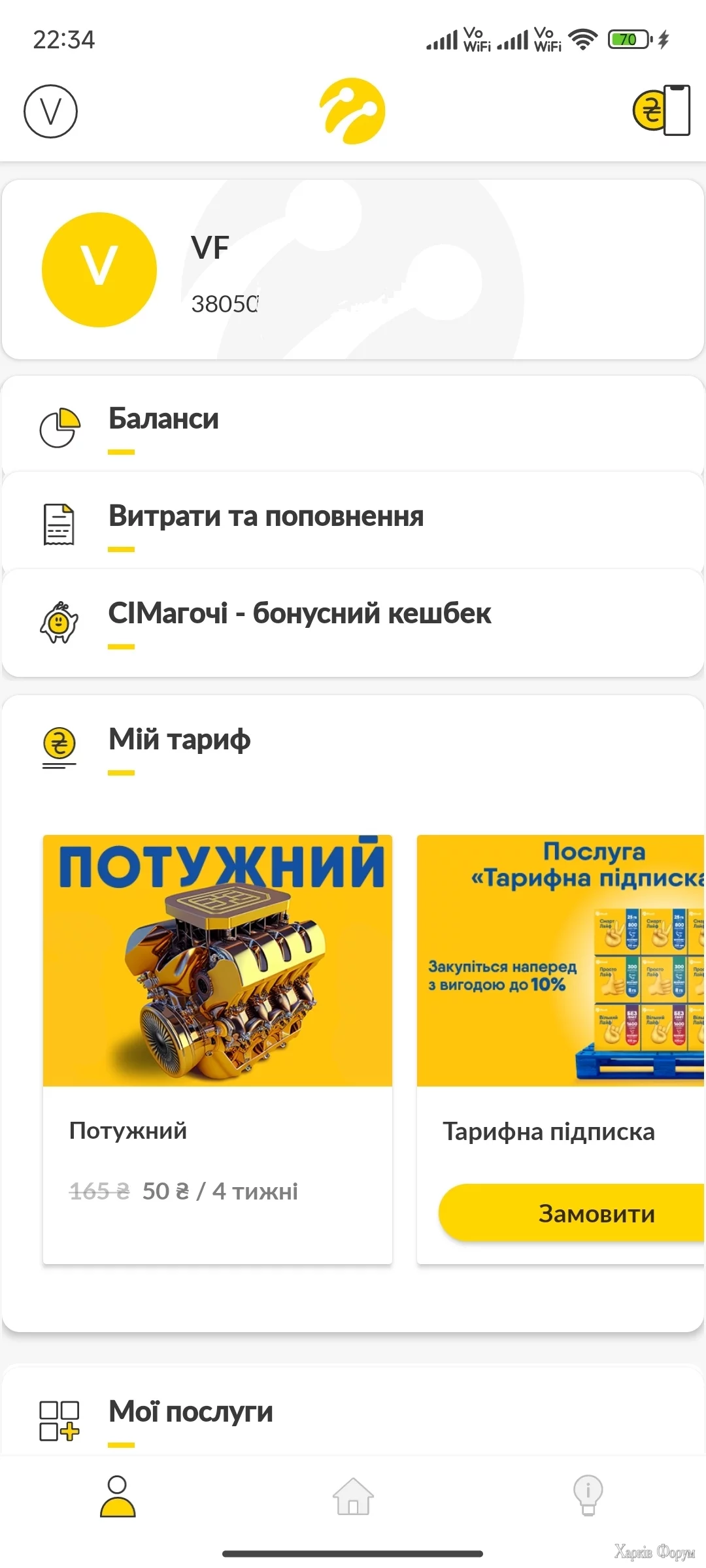Viewport: 706px width, 1568px height.
Task: Open СІМагочі - бонусний кешбек
Action: (353, 618)
